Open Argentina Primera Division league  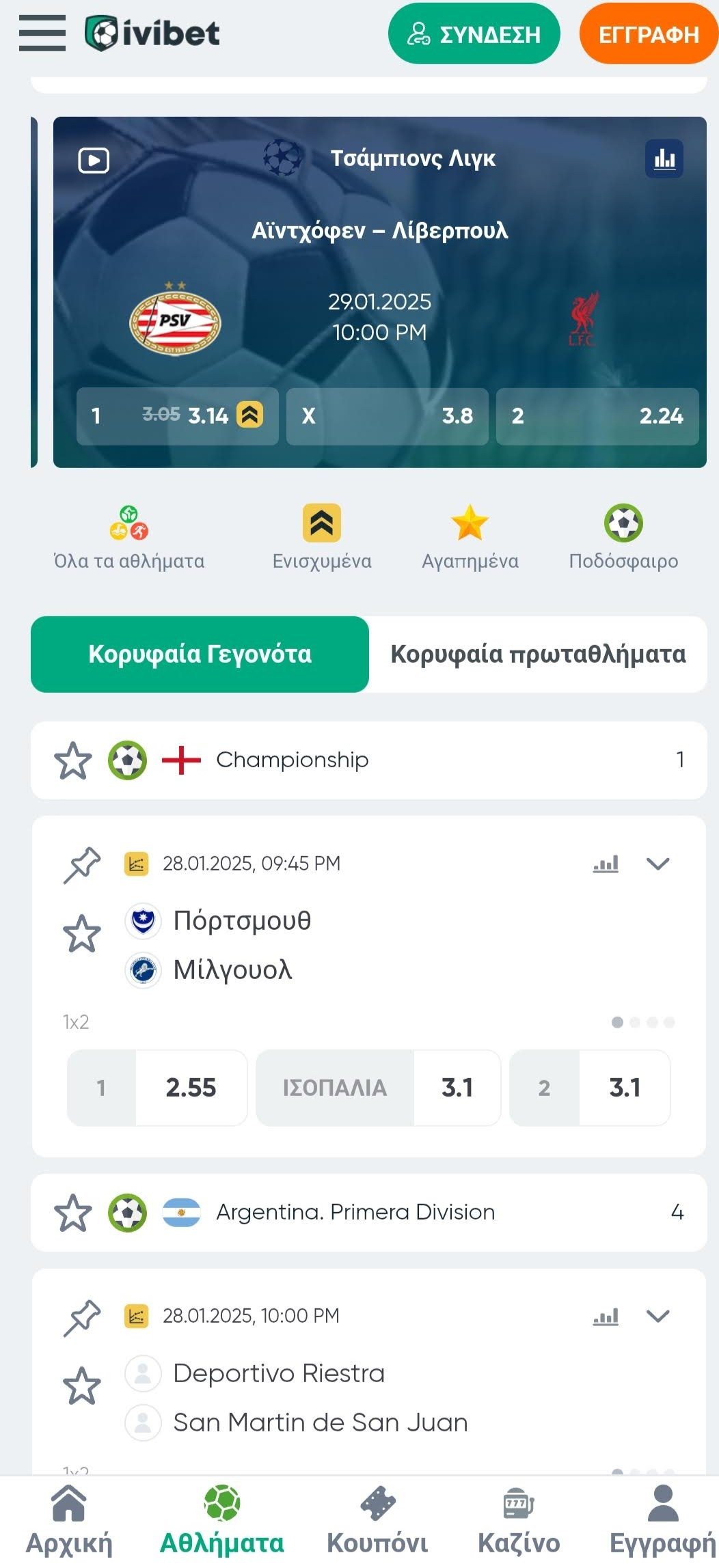coord(355,1213)
